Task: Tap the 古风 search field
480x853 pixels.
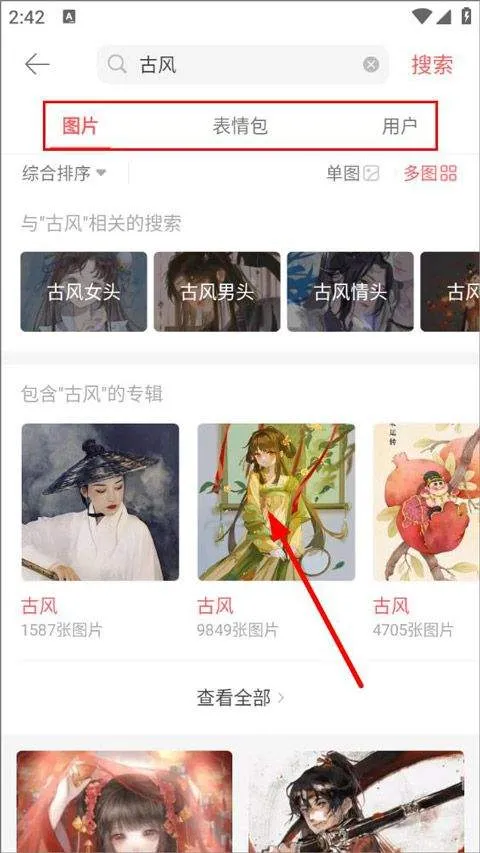Action: 243,65
